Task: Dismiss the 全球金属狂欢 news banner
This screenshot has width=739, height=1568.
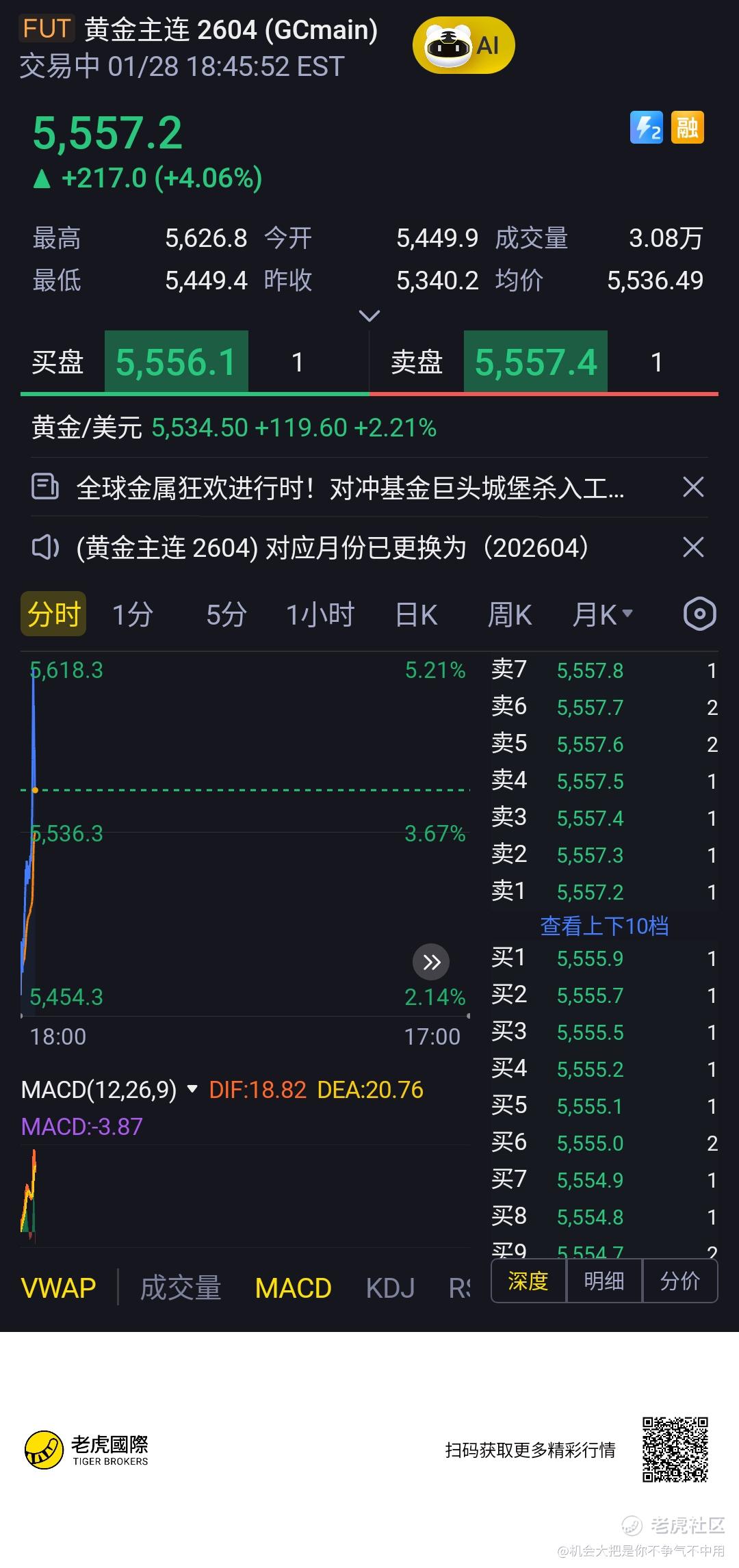Action: [x=693, y=487]
